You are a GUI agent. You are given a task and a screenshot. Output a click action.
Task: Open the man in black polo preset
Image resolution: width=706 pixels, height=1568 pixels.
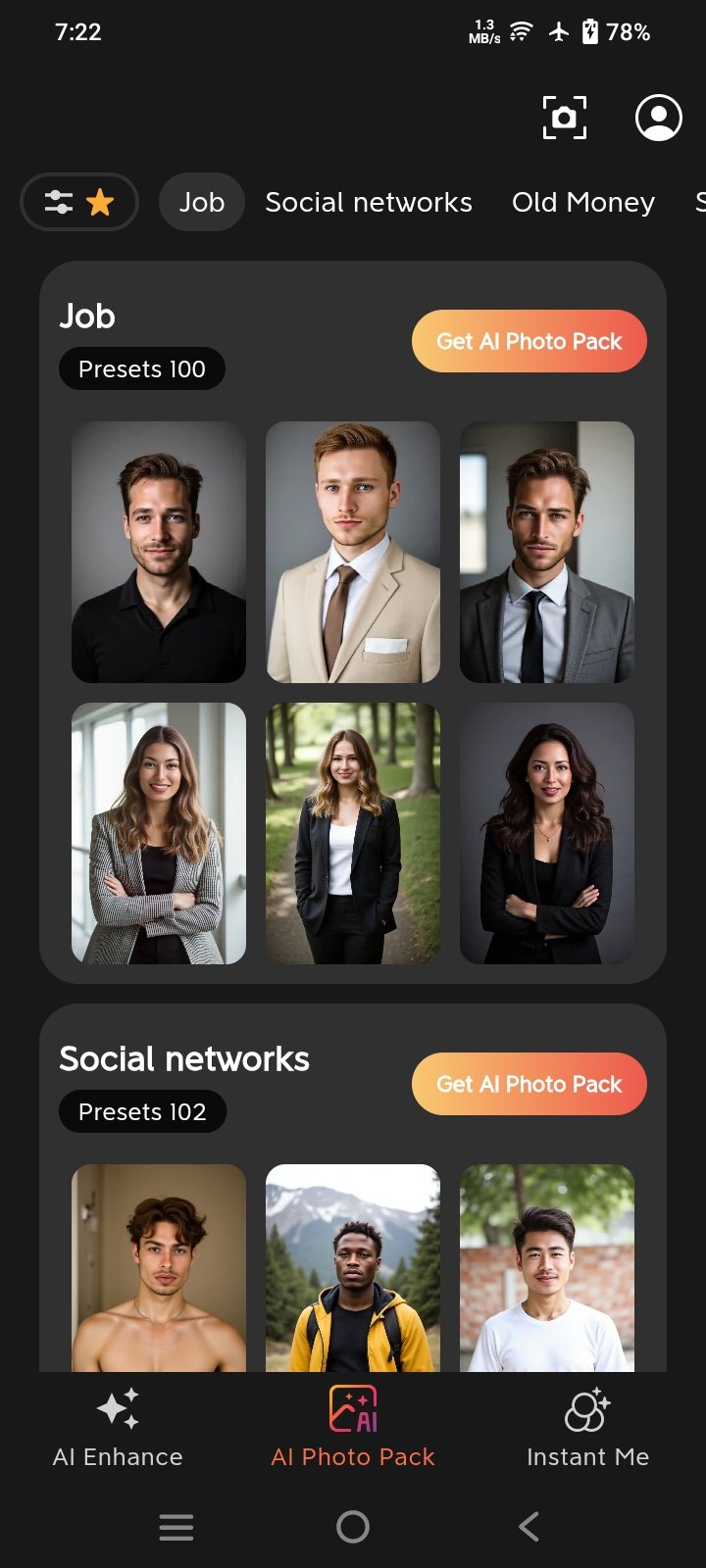coord(159,552)
